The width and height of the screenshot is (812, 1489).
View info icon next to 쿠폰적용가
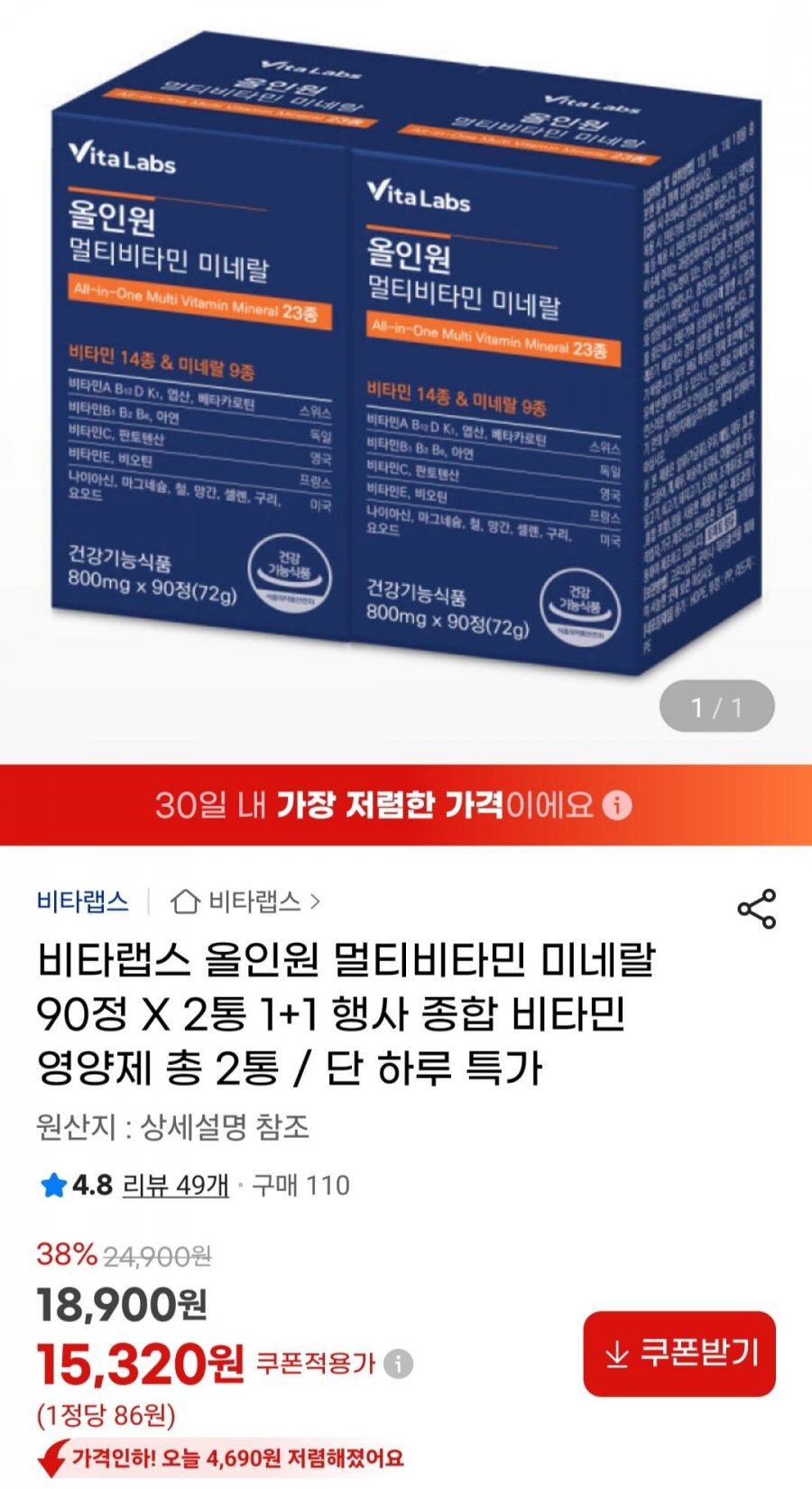398,1363
